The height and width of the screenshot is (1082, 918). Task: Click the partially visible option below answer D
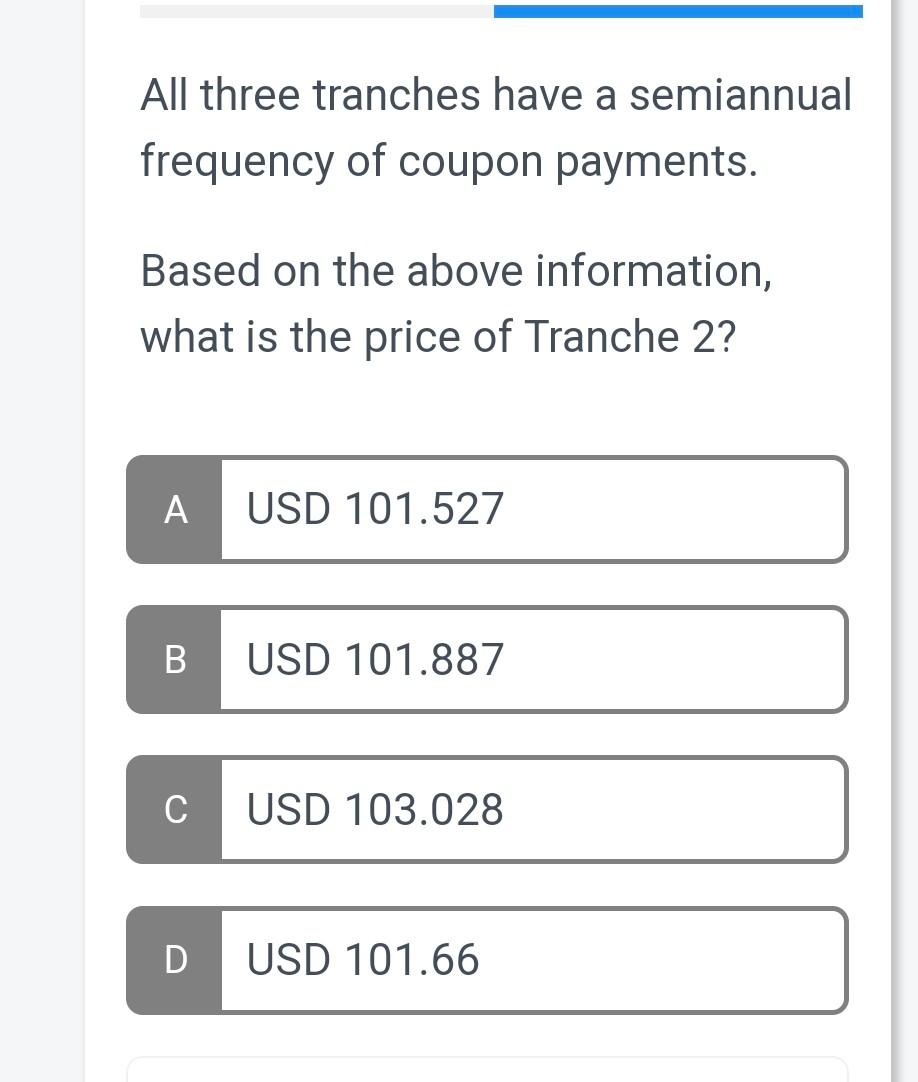pyautogui.click(x=487, y=1072)
